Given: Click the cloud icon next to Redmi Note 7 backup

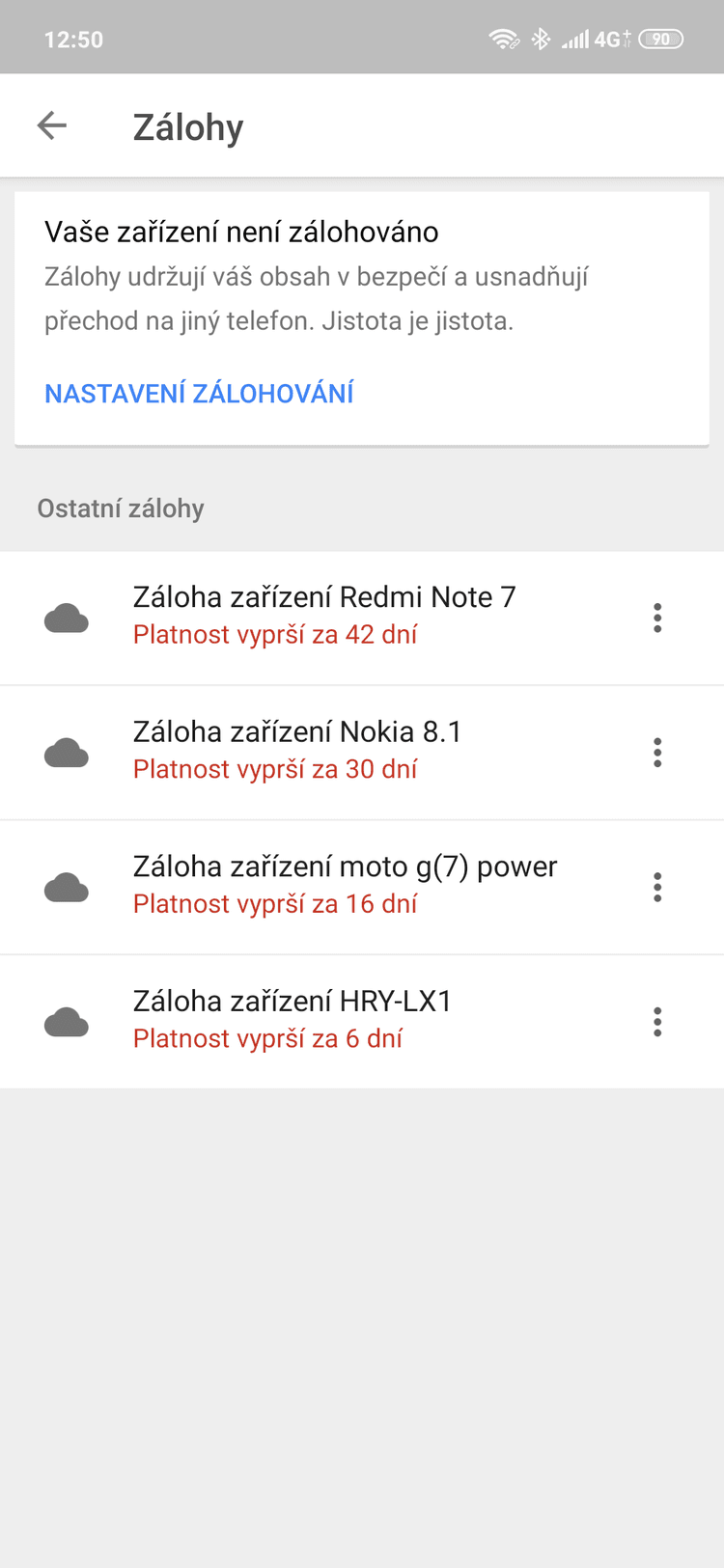Looking at the screenshot, I should click(x=66, y=618).
